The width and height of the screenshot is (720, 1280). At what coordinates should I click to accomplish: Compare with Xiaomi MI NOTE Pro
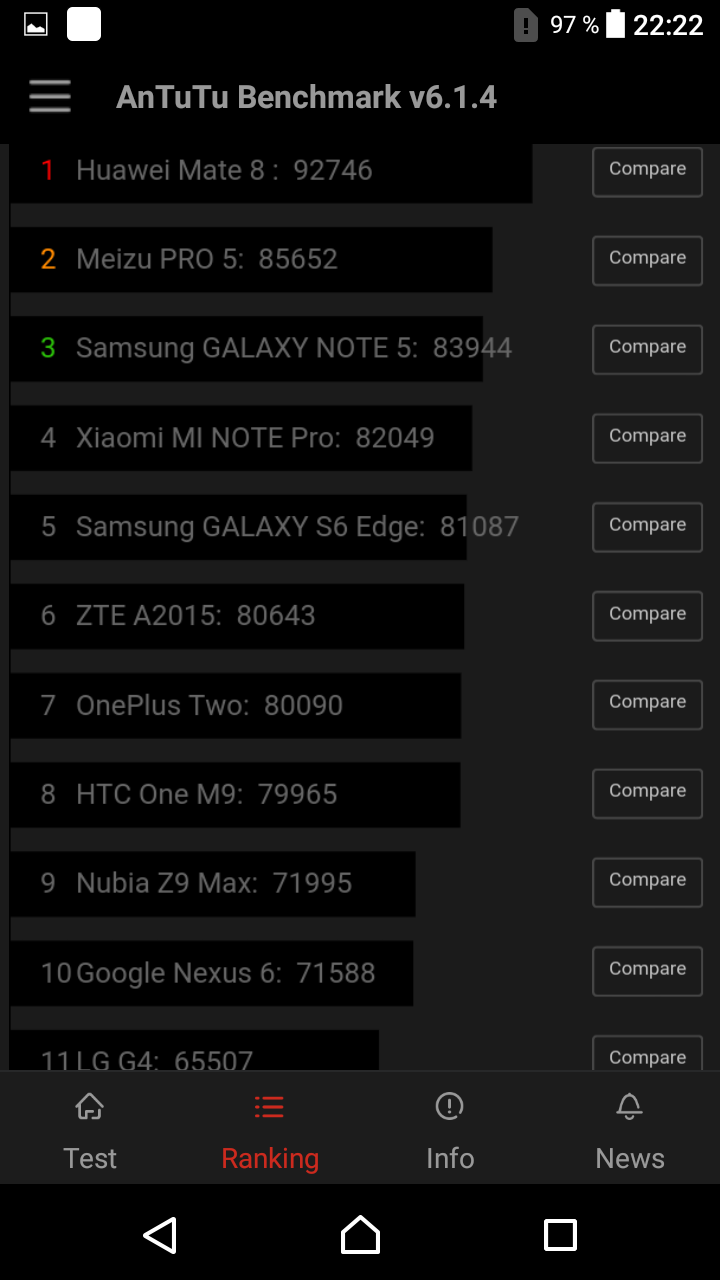tap(647, 438)
